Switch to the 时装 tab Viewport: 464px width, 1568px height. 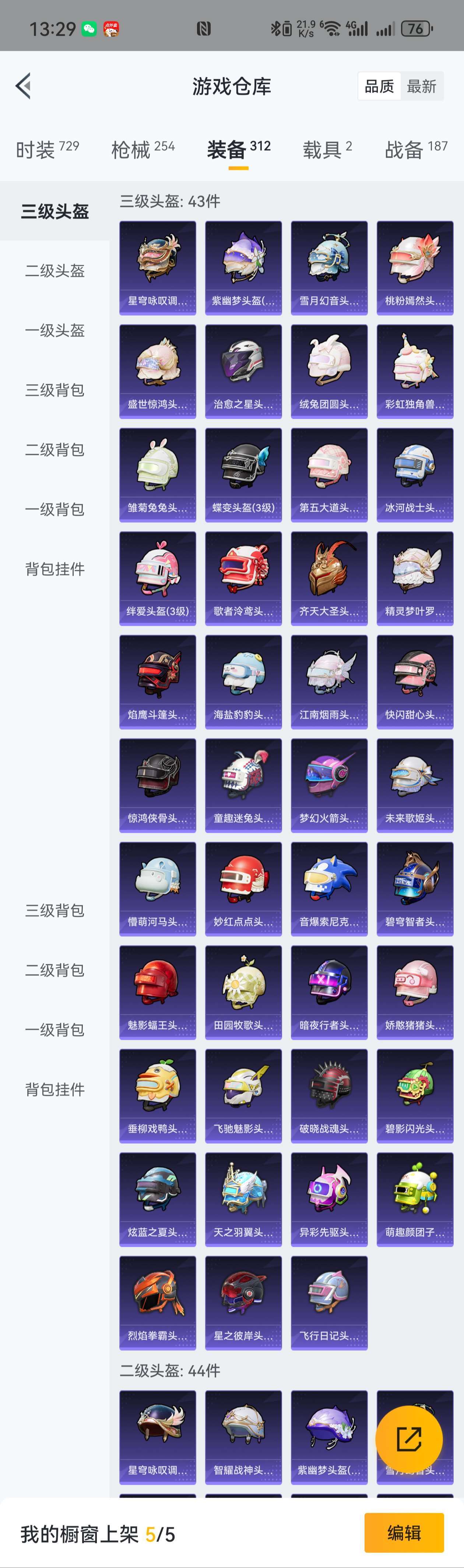[x=47, y=149]
